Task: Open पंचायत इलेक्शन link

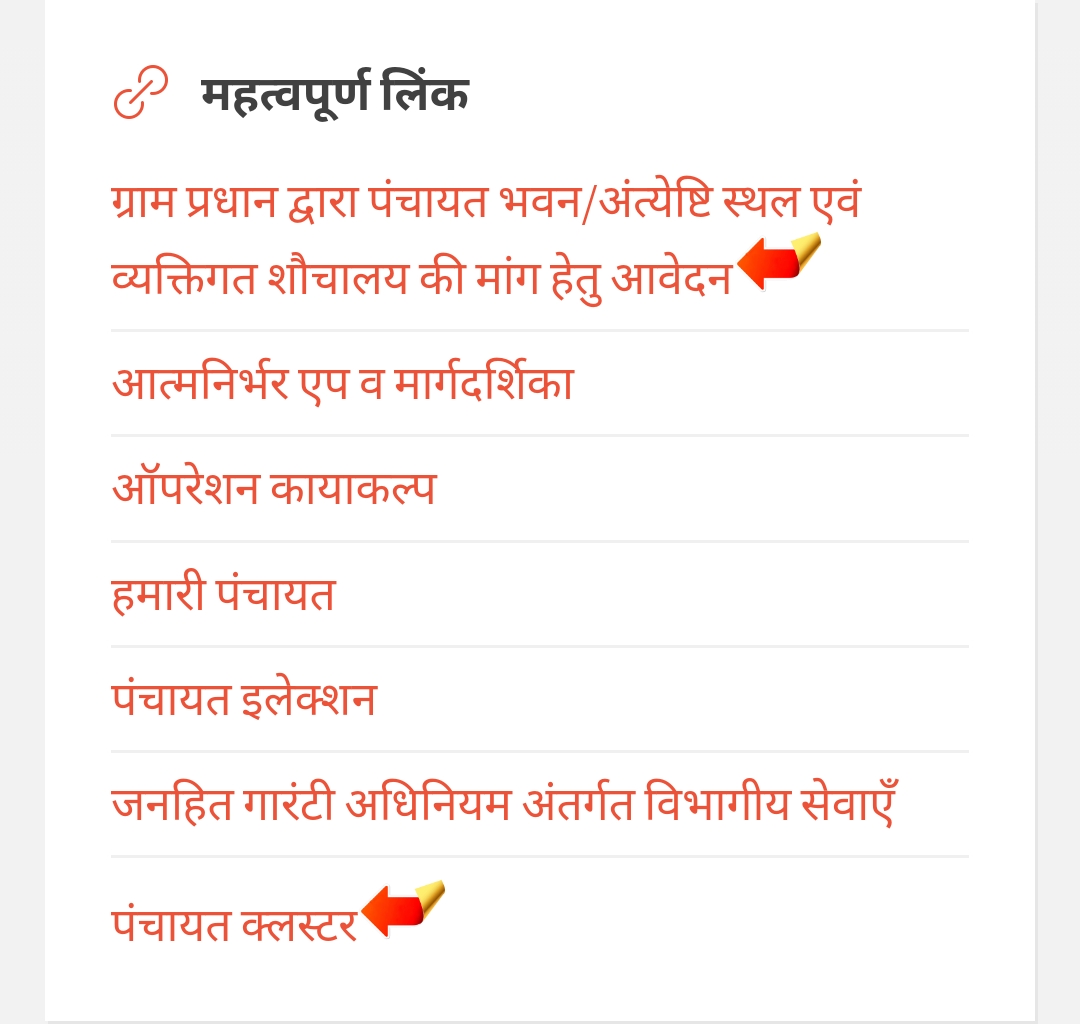Action: 243,700
